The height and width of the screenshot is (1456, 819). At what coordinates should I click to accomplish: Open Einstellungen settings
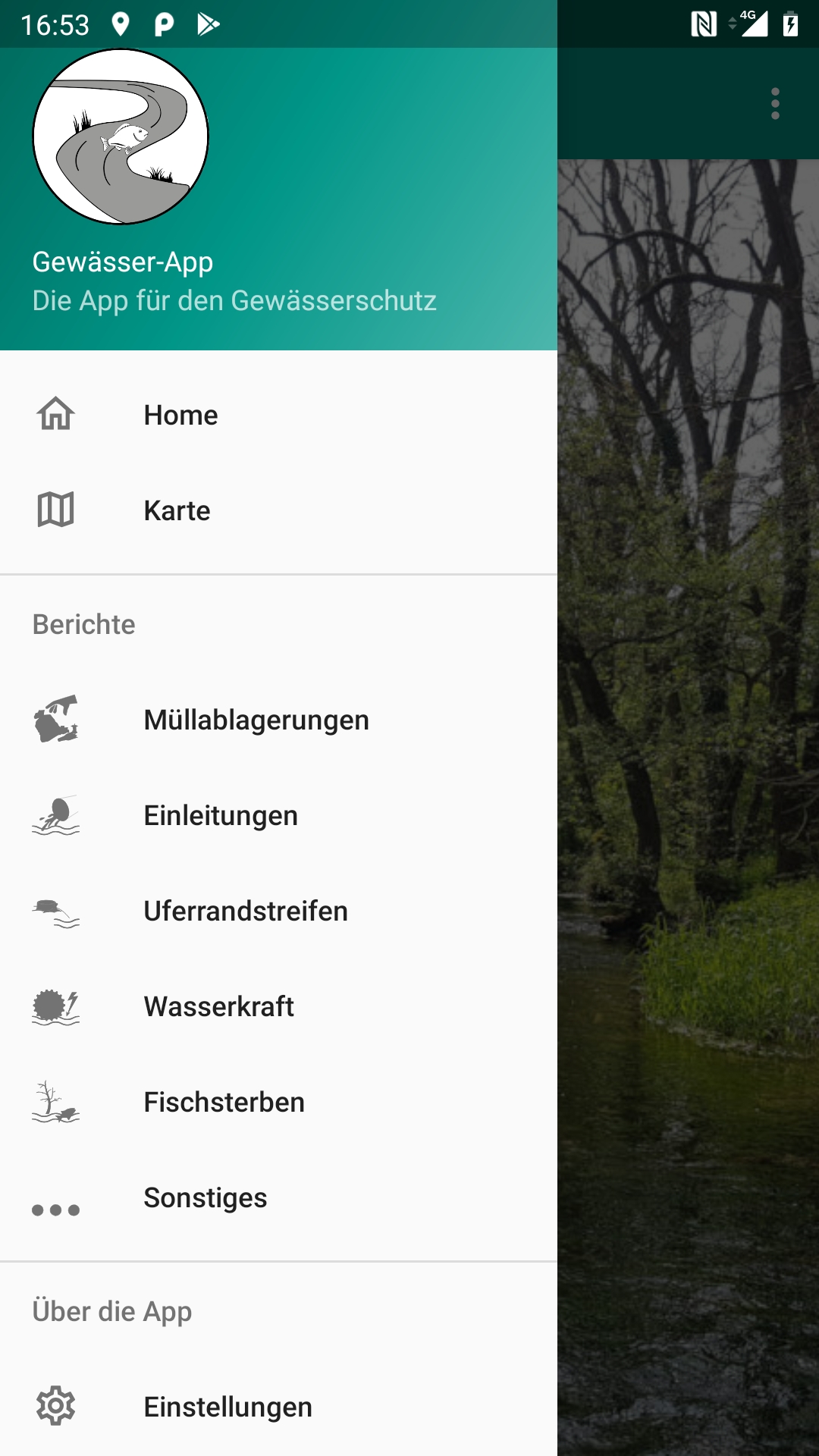278,1407
